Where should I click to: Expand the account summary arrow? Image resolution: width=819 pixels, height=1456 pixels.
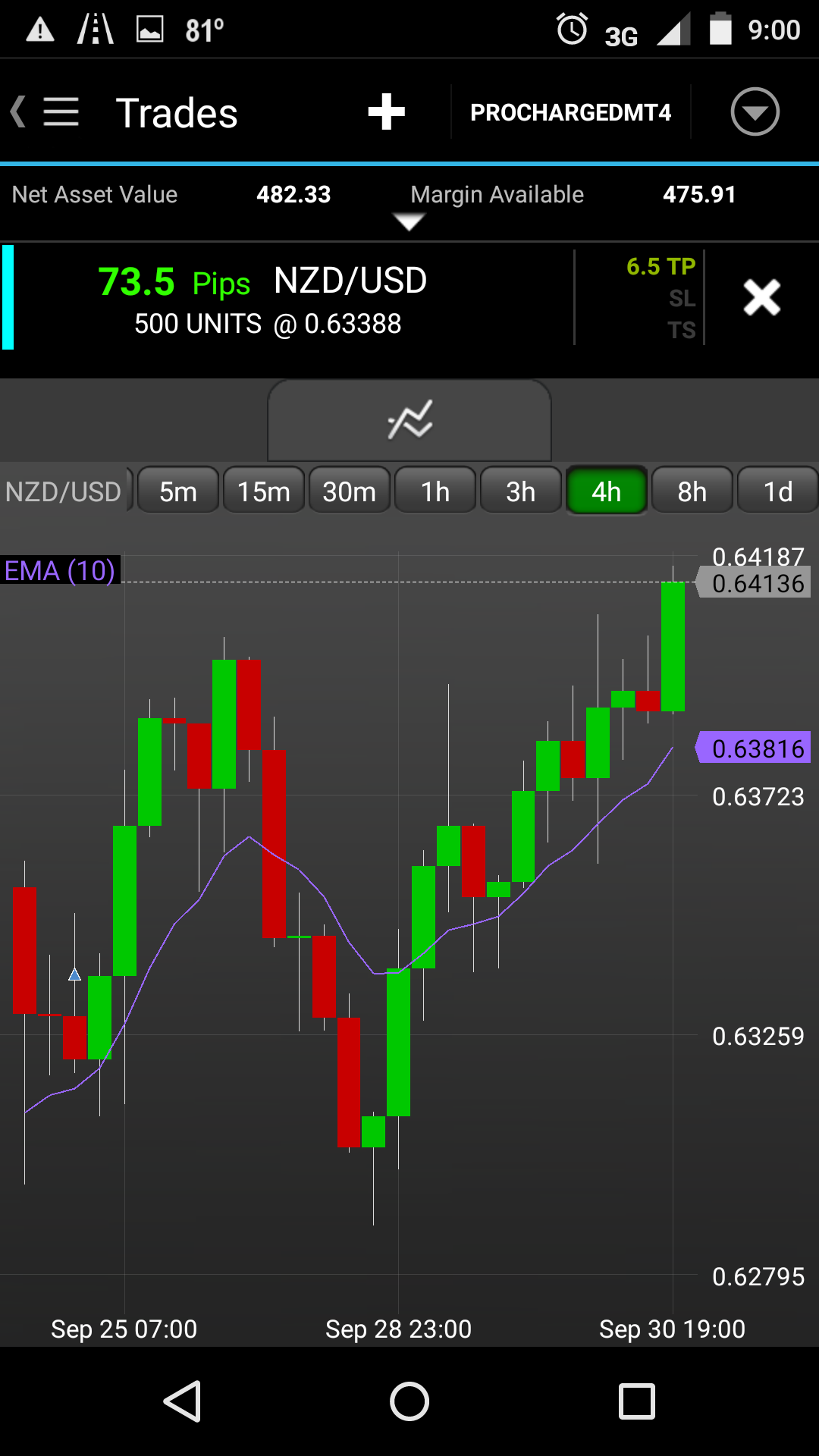pyautogui.click(x=409, y=222)
